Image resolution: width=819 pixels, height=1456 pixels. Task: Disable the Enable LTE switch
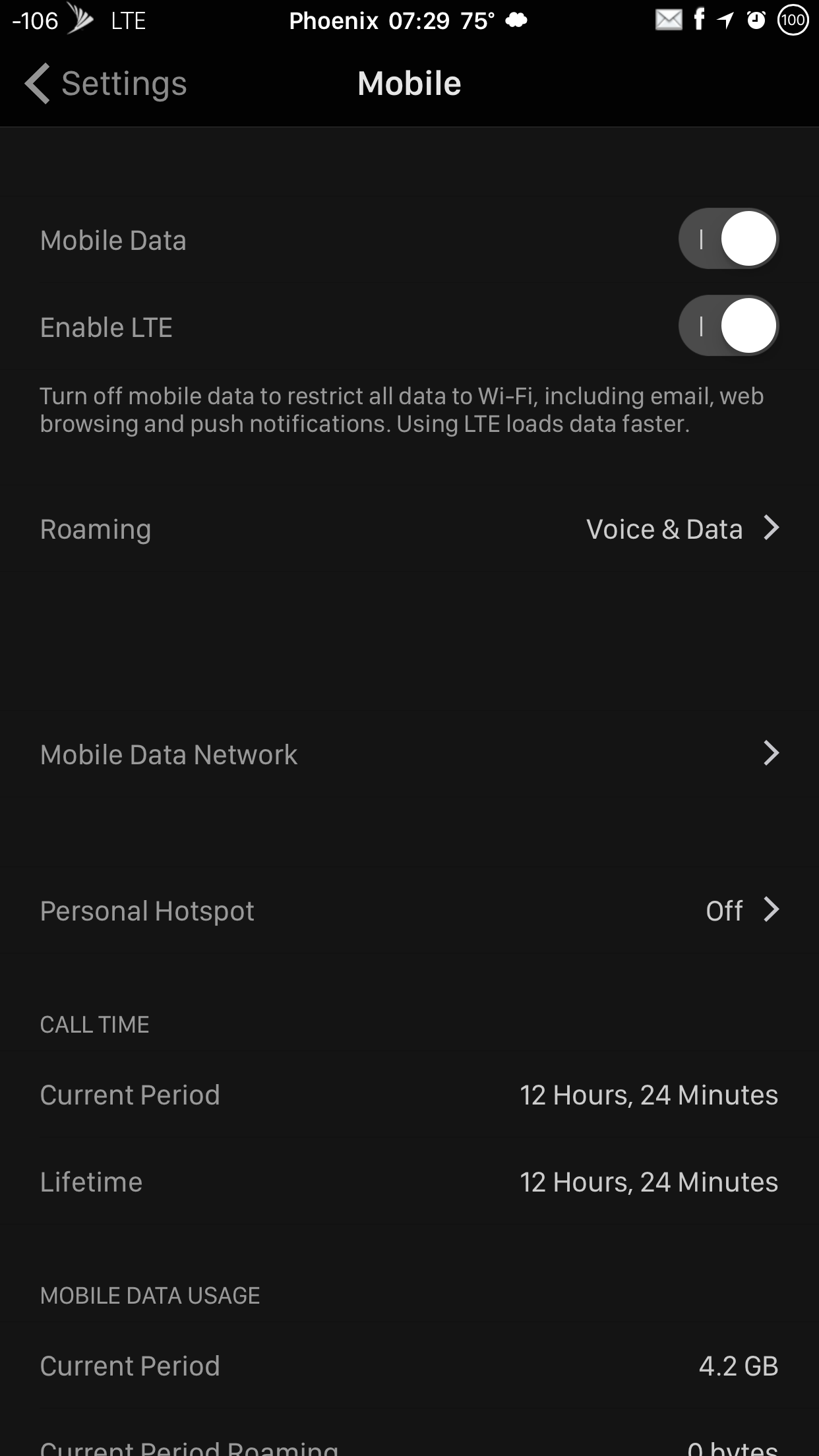point(728,326)
